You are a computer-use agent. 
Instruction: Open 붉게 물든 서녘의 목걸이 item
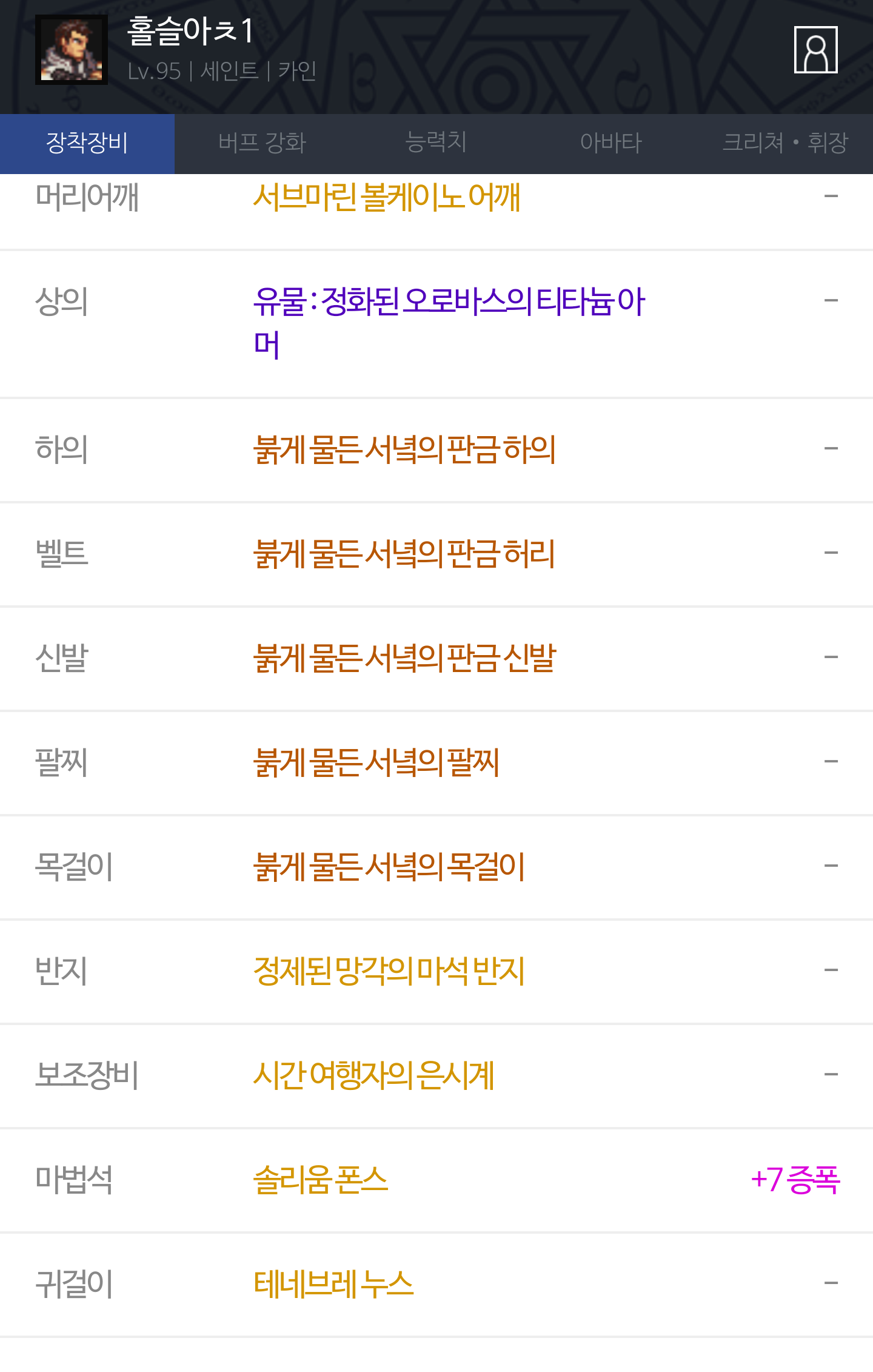[389, 867]
